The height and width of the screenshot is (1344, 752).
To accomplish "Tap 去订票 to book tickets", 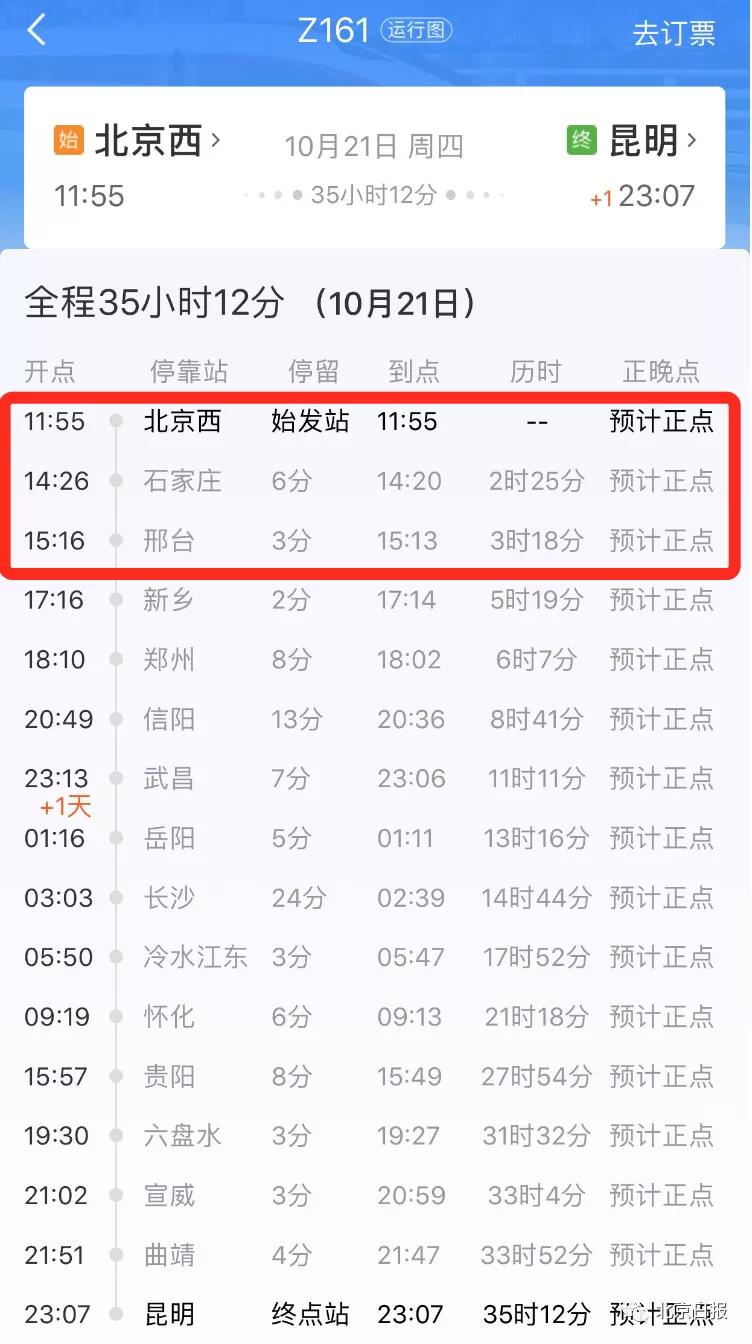I will click(x=674, y=32).
